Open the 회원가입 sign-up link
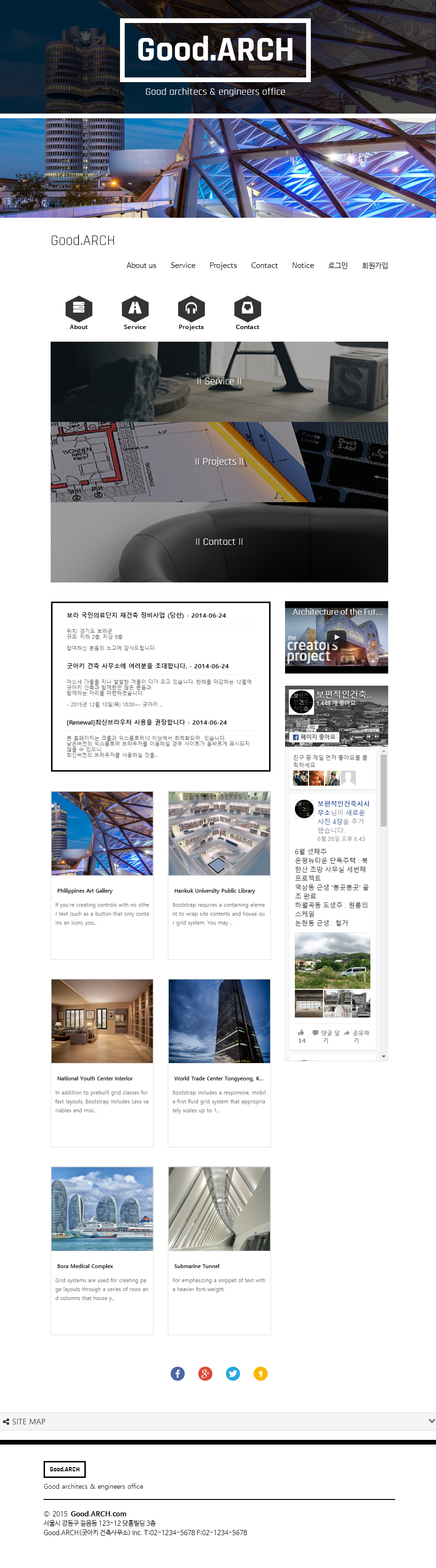The width and height of the screenshot is (436, 1568). [x=375, y=265]
